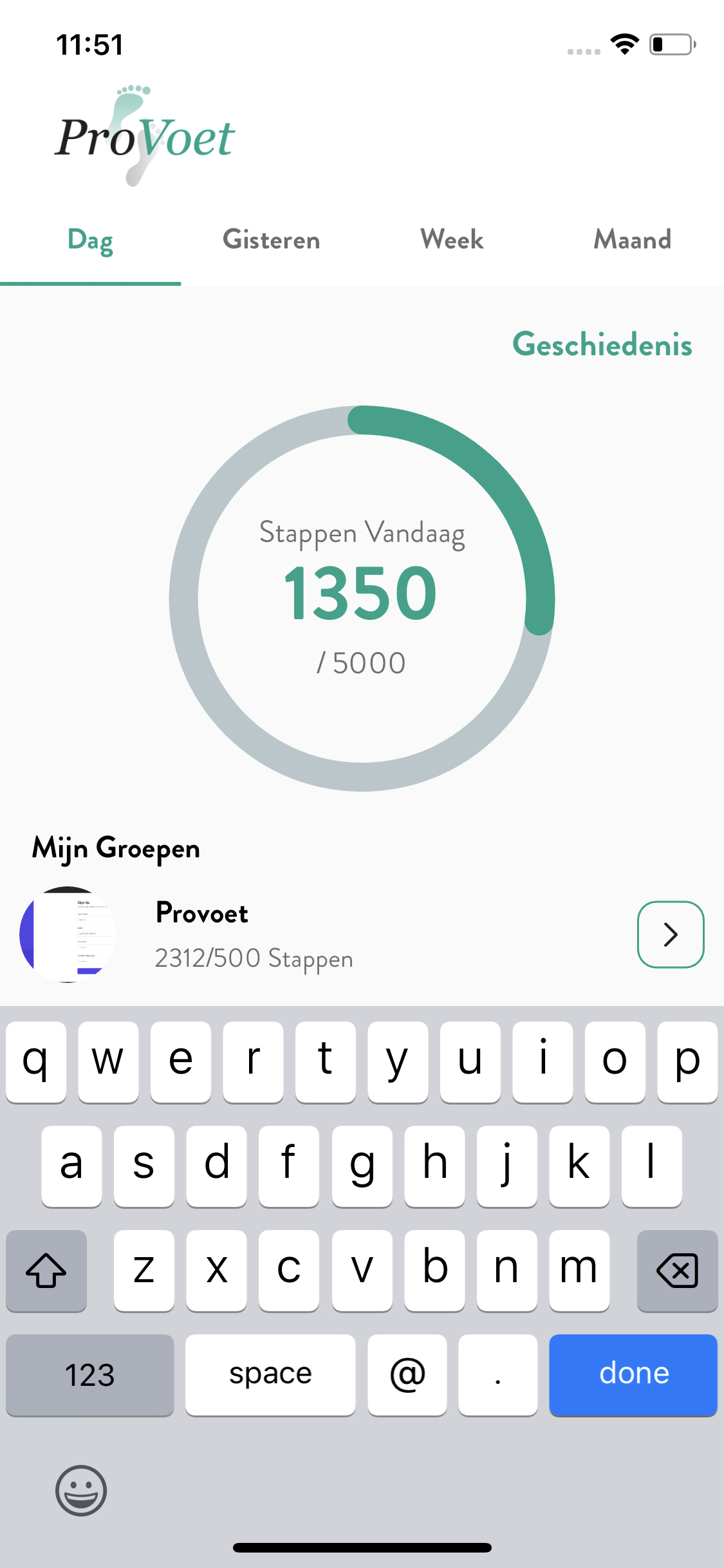The height and width of the screenshot is (1568, 724).
Task: Open the Geschiedenis history link
Action: (x=602, y=344)
